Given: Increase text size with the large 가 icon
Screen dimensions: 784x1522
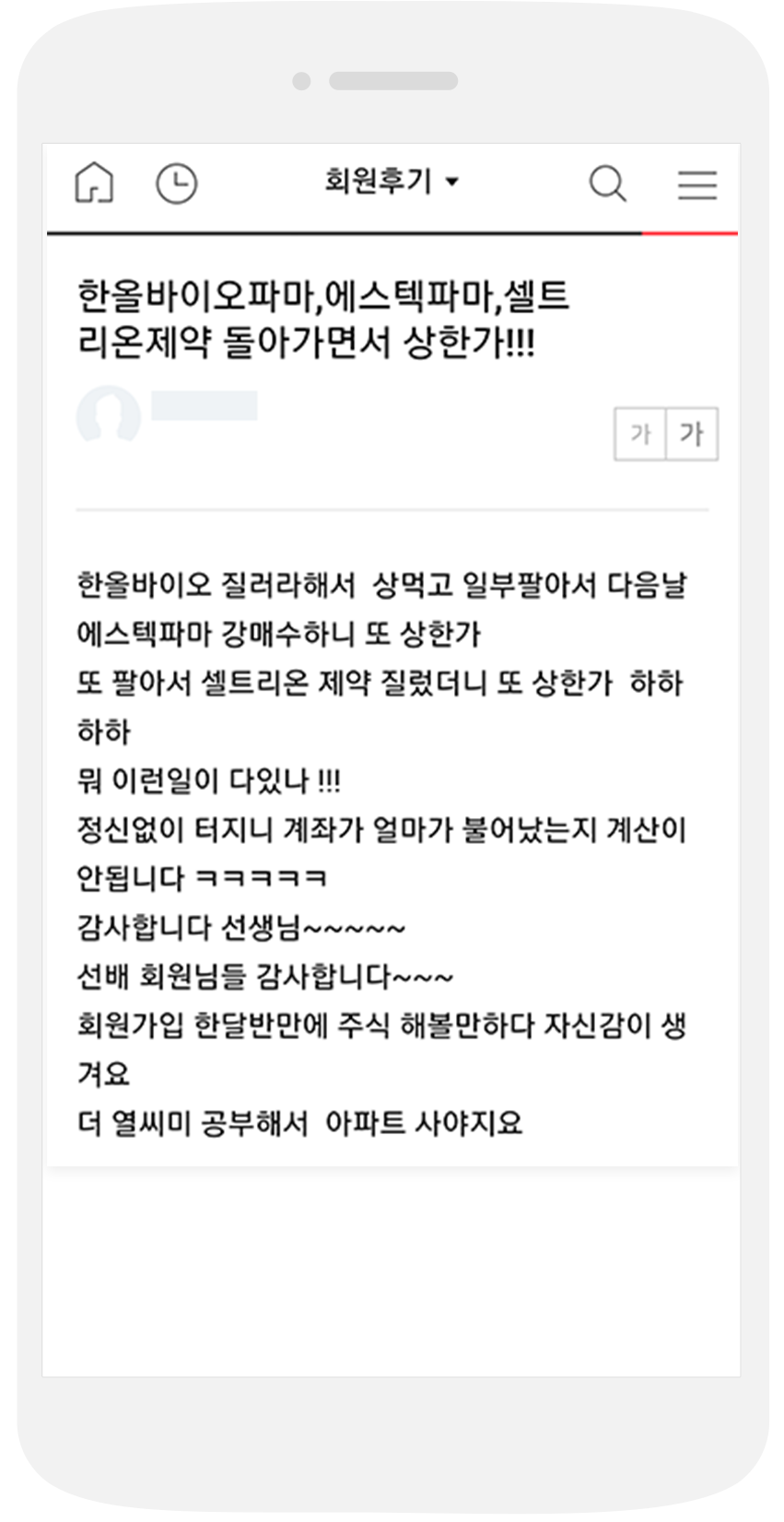Looking at the screenshot, I should coord(692,433).
